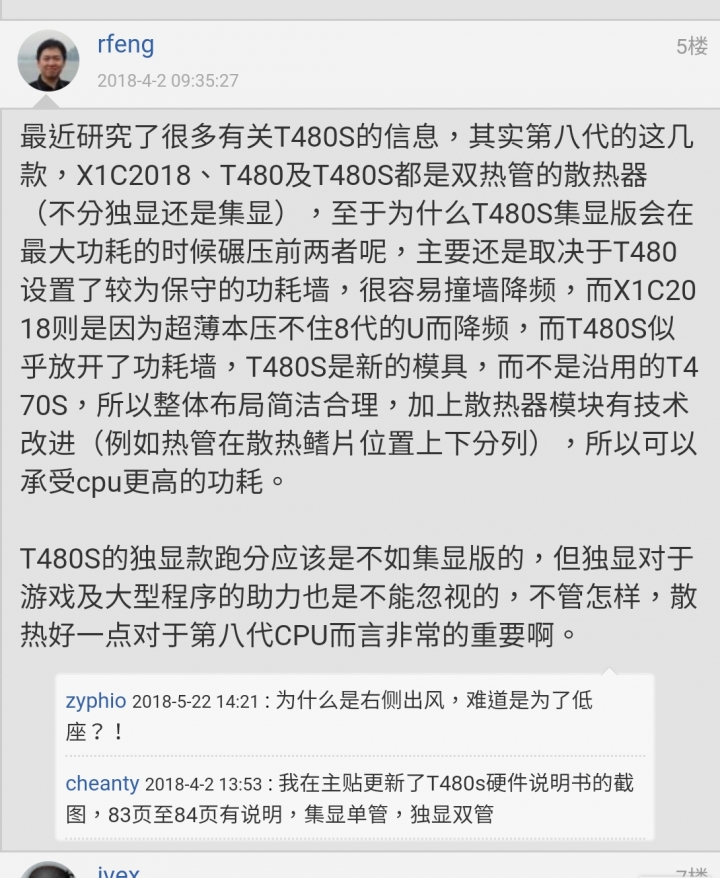Open cheanty's profile from the comment
Screen dimensions: 720x878
(x=102, y=783)
